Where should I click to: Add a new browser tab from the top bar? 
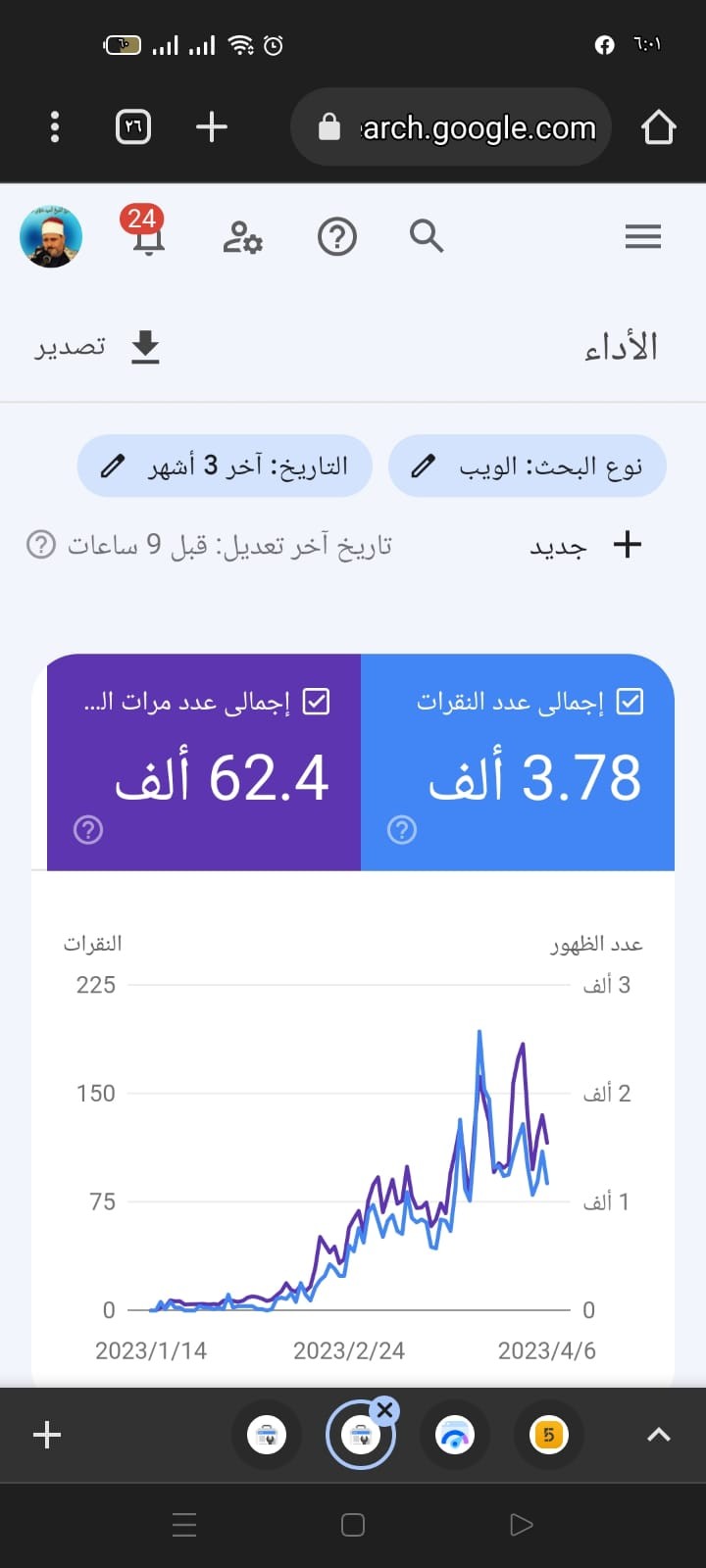tap(212, 127)
